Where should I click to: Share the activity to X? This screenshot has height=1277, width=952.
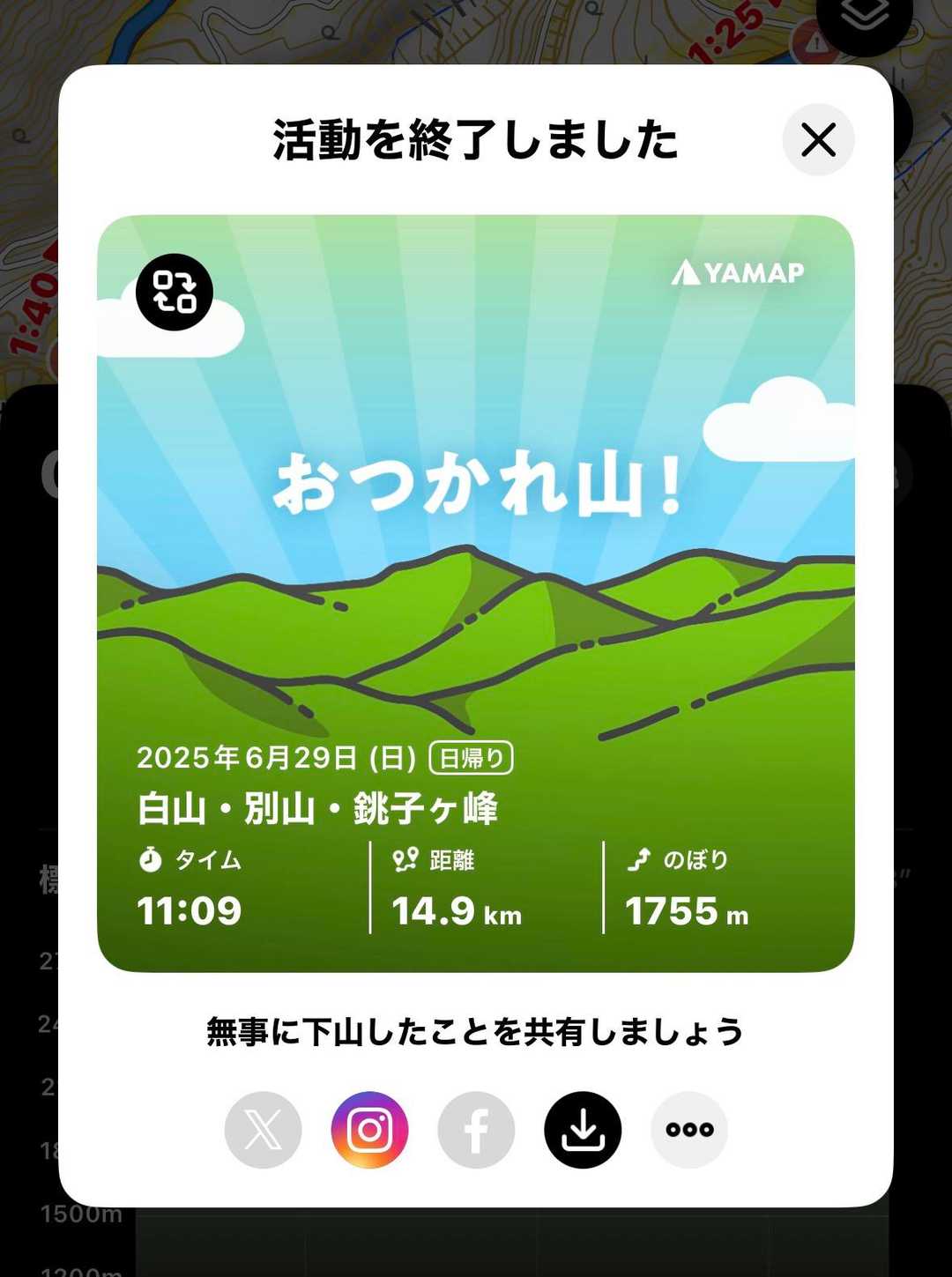pos(263,1130)
